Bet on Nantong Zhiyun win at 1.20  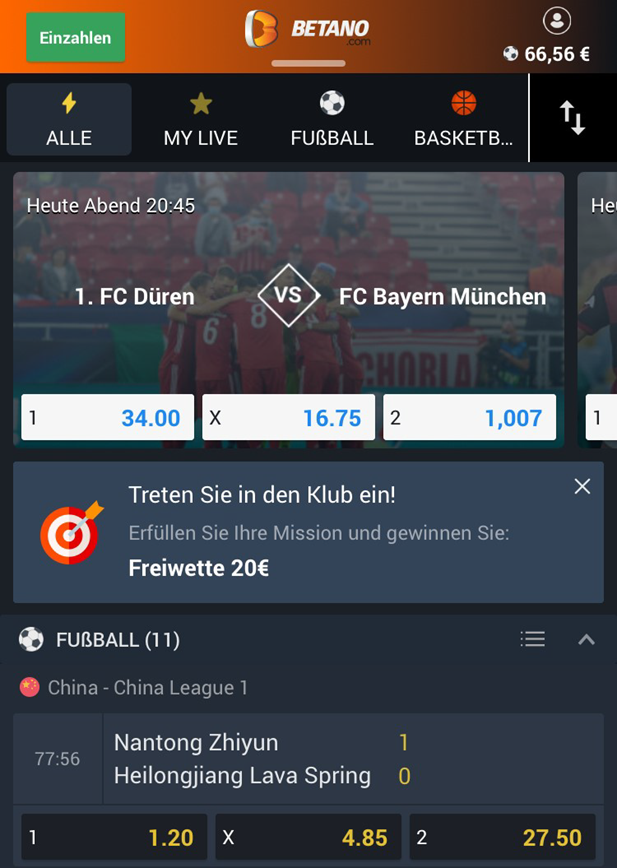114,837
